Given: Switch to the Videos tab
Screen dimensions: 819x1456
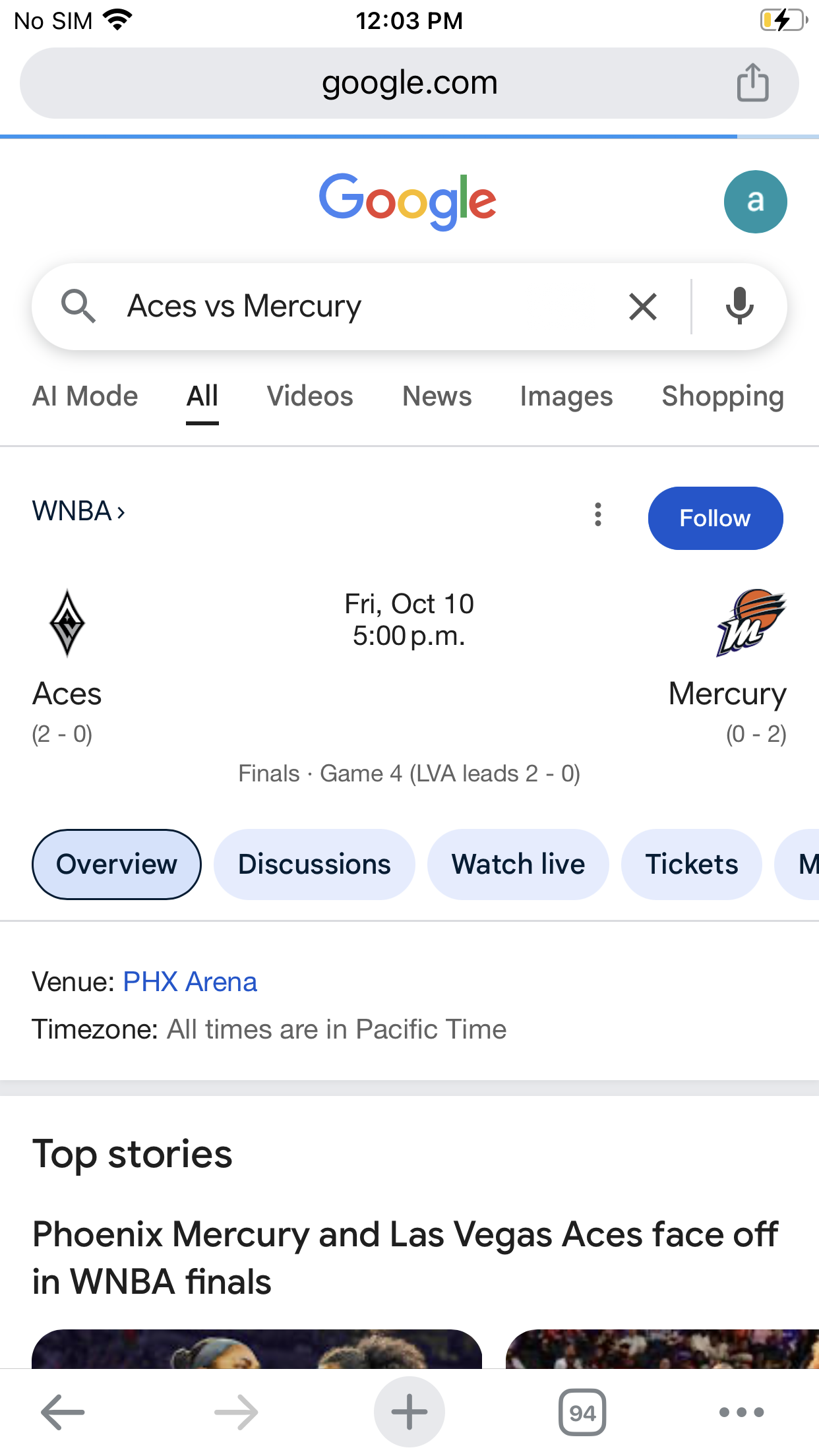Looking at the screenshot, I should (310, 397).
